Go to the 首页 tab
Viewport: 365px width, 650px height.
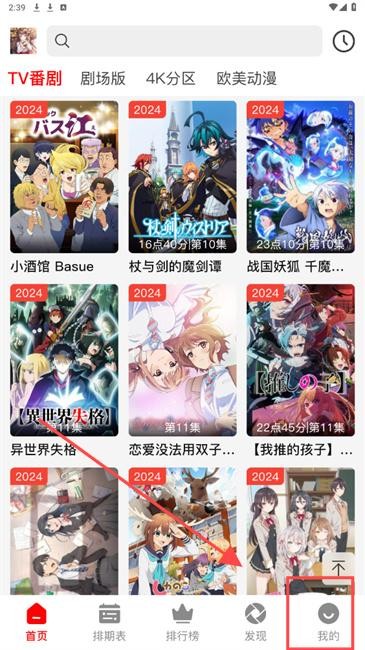[37, 622]
